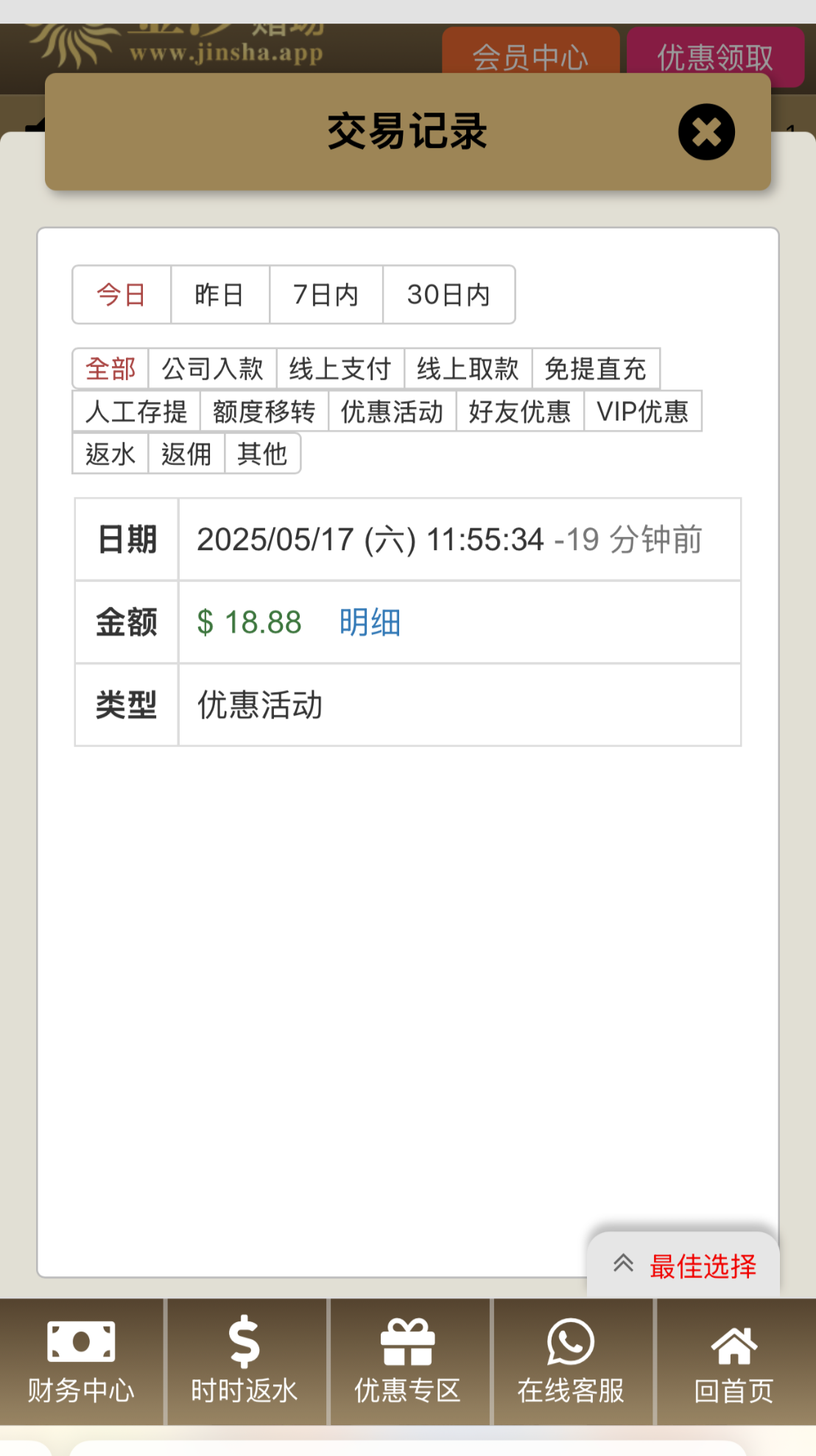816x1456 pixels.
Task: Select the 30日内 date range
Action: [449, 295]
